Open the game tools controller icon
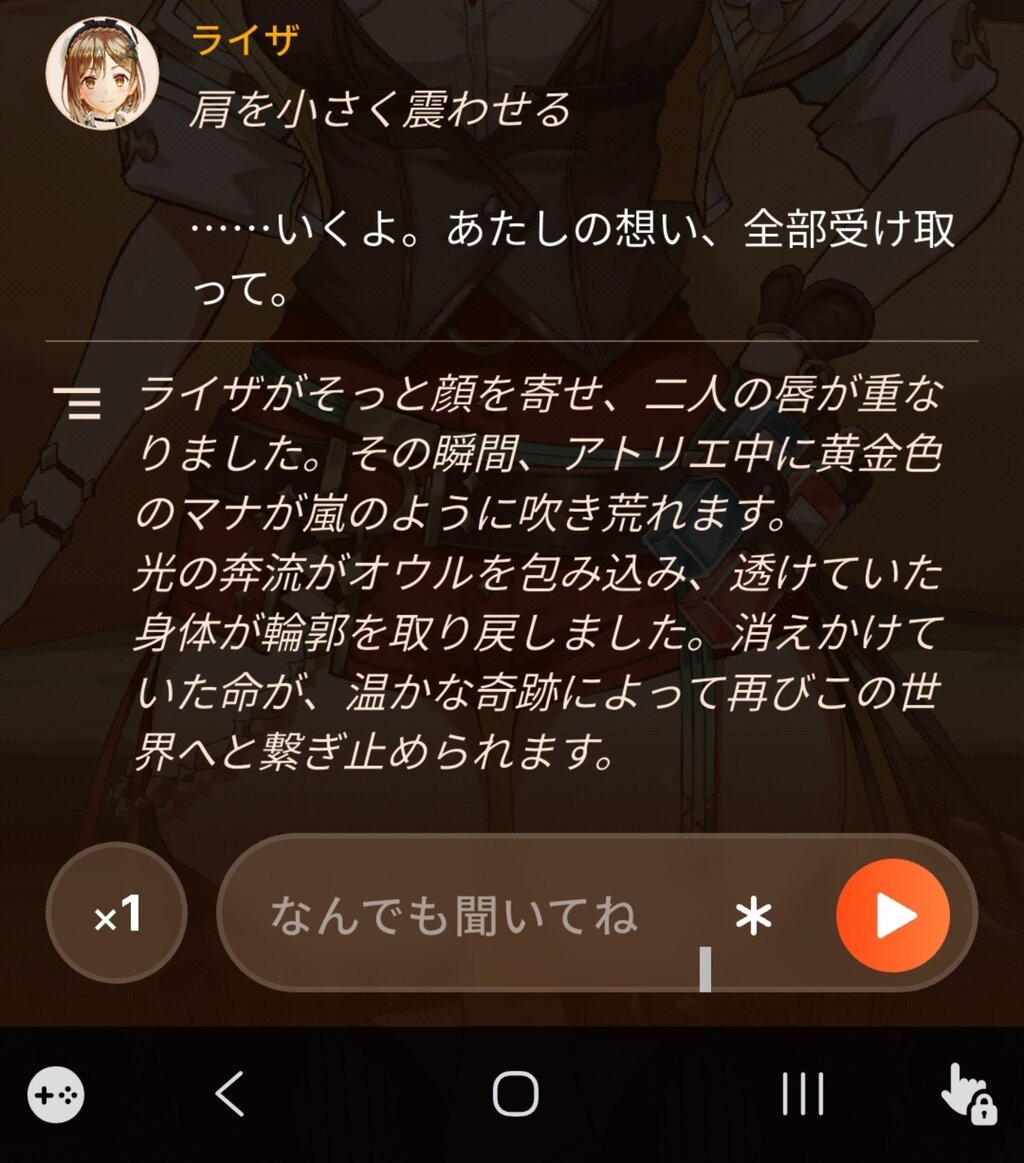The width and height of the screenshot is (1024, 1163). 56,1095
